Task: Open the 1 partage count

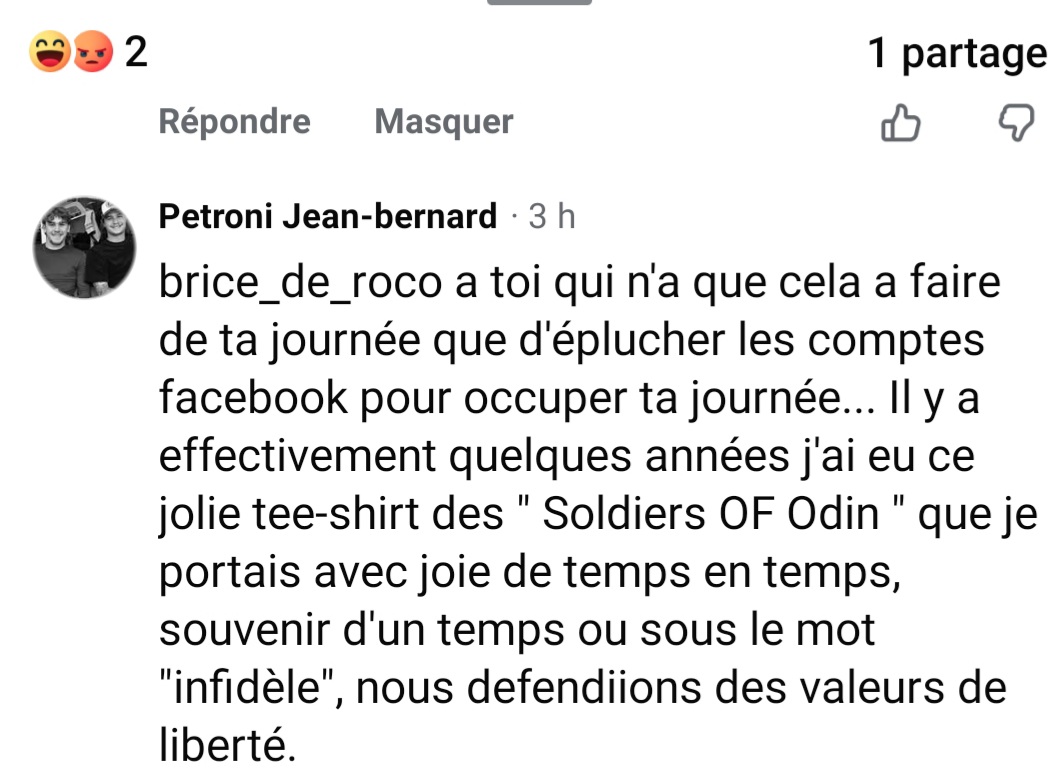Action: click(955, 52)
